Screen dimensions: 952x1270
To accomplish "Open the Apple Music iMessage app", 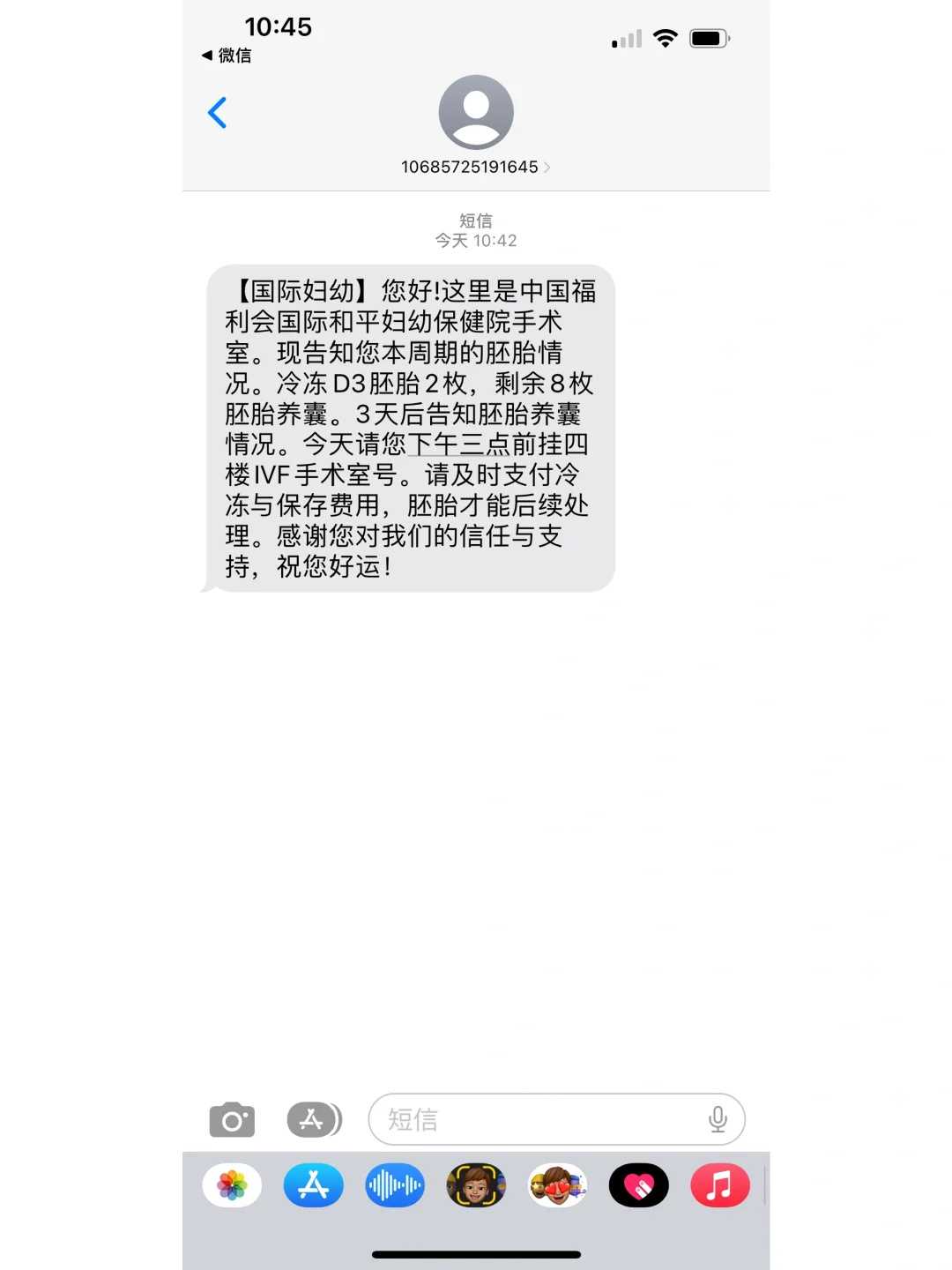I will point(719,1186).
